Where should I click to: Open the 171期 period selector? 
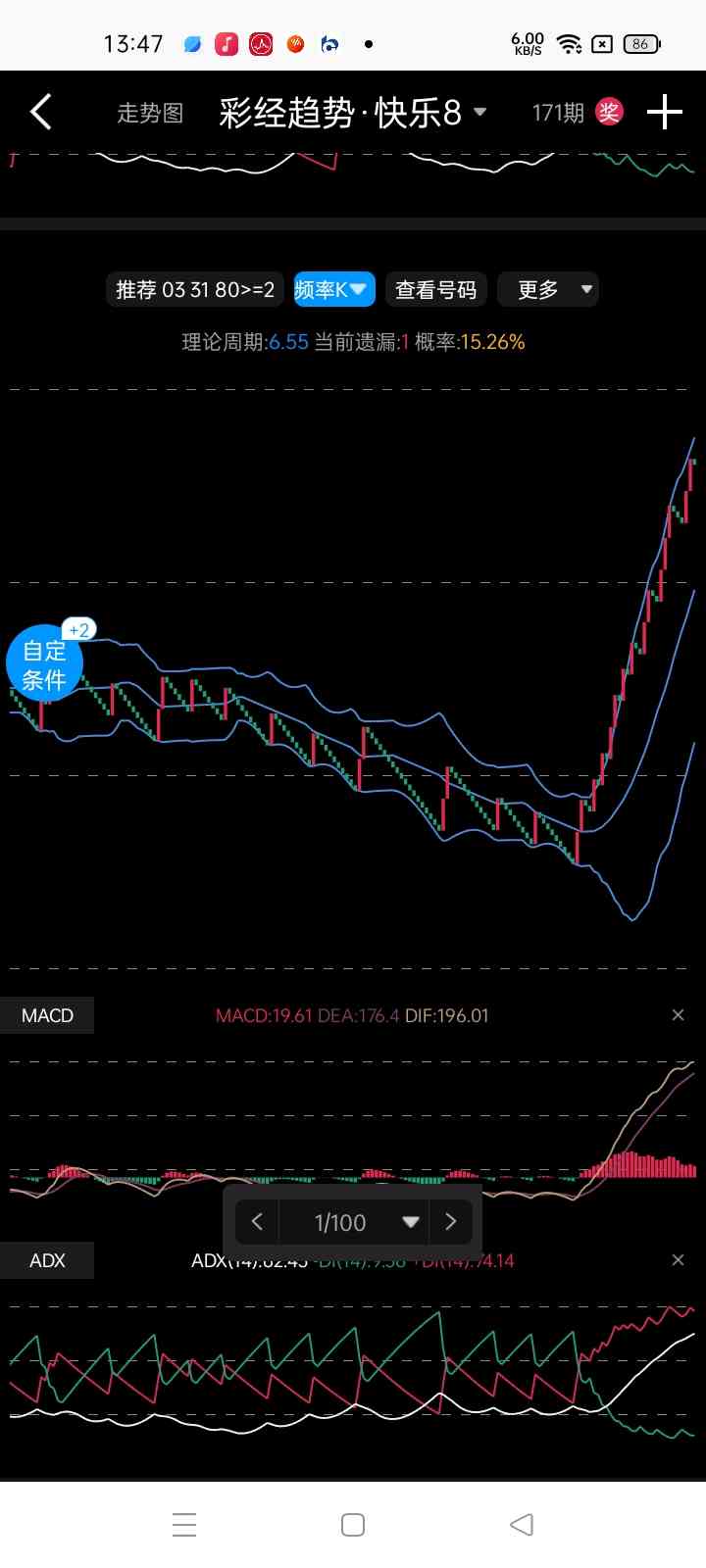point(558,113)
